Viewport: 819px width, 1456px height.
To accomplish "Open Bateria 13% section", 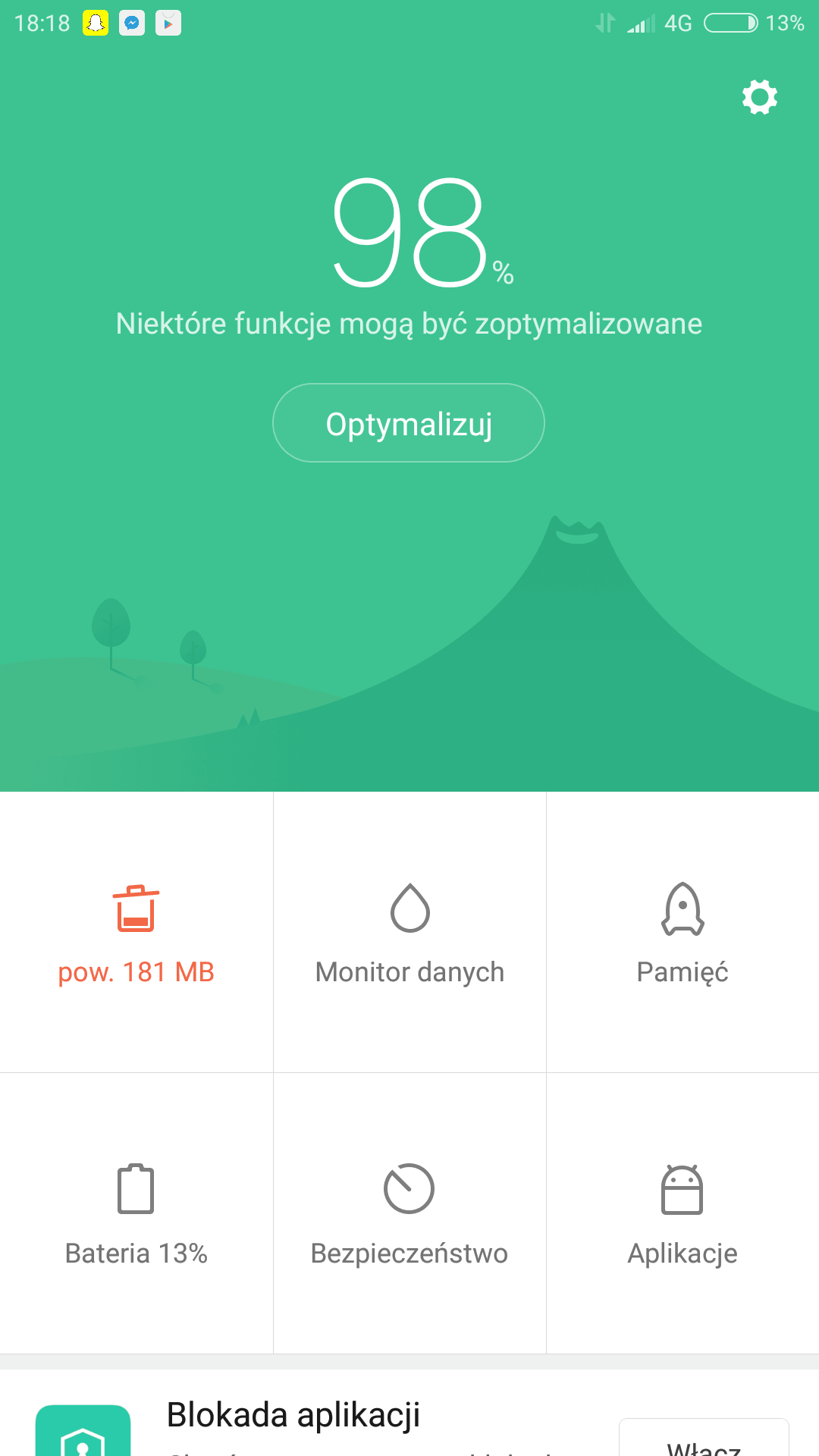I will (136, 1213).
